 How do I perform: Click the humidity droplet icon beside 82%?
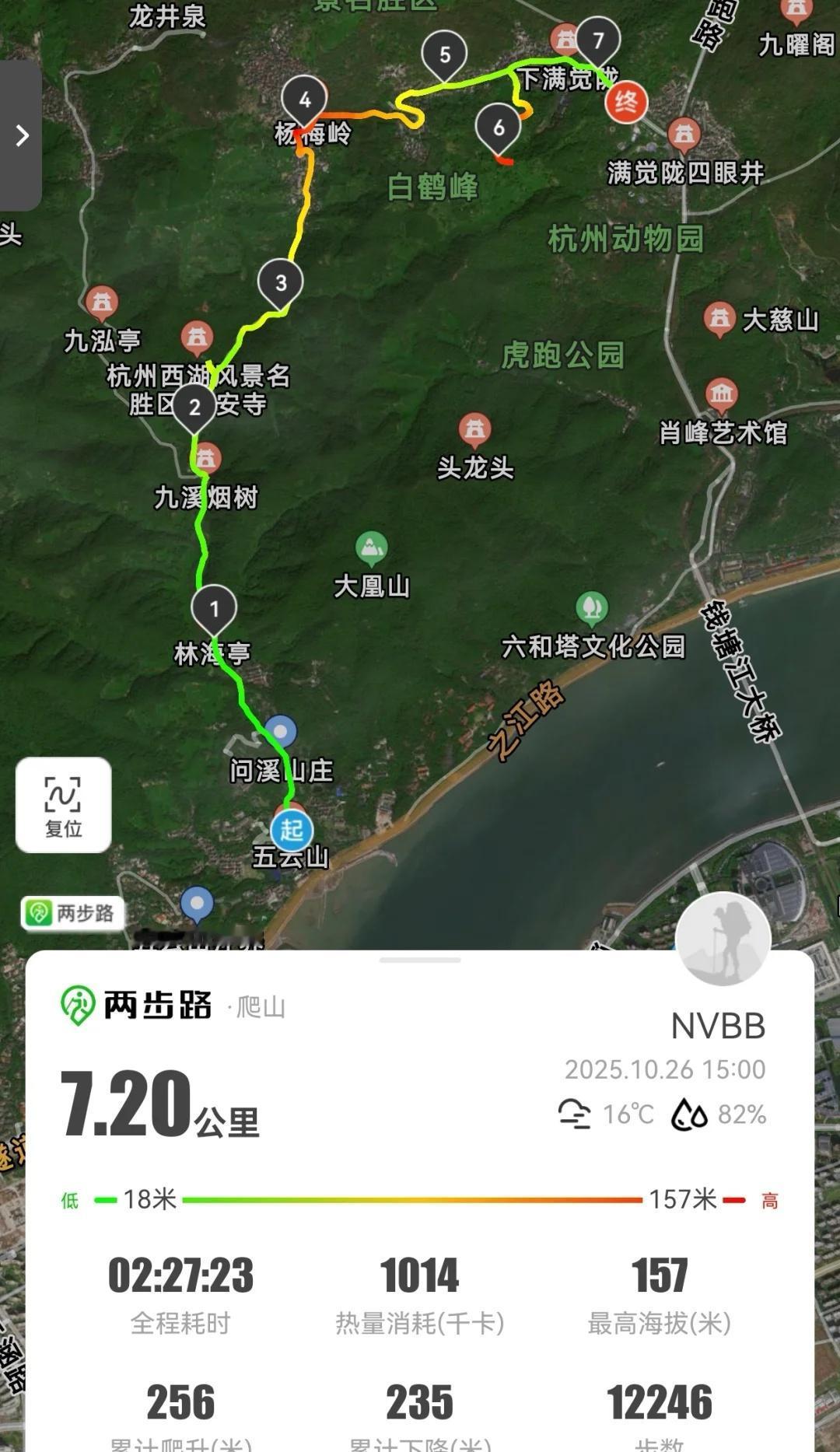coord(688,1115)
